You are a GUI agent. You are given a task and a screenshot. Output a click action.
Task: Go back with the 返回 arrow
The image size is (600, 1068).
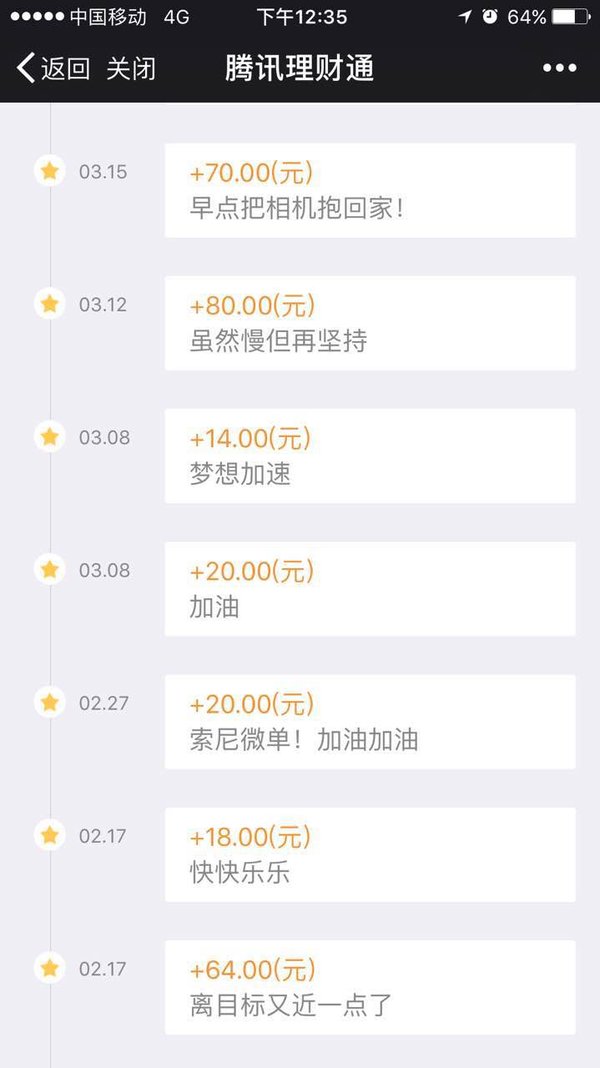click(53, 69)
